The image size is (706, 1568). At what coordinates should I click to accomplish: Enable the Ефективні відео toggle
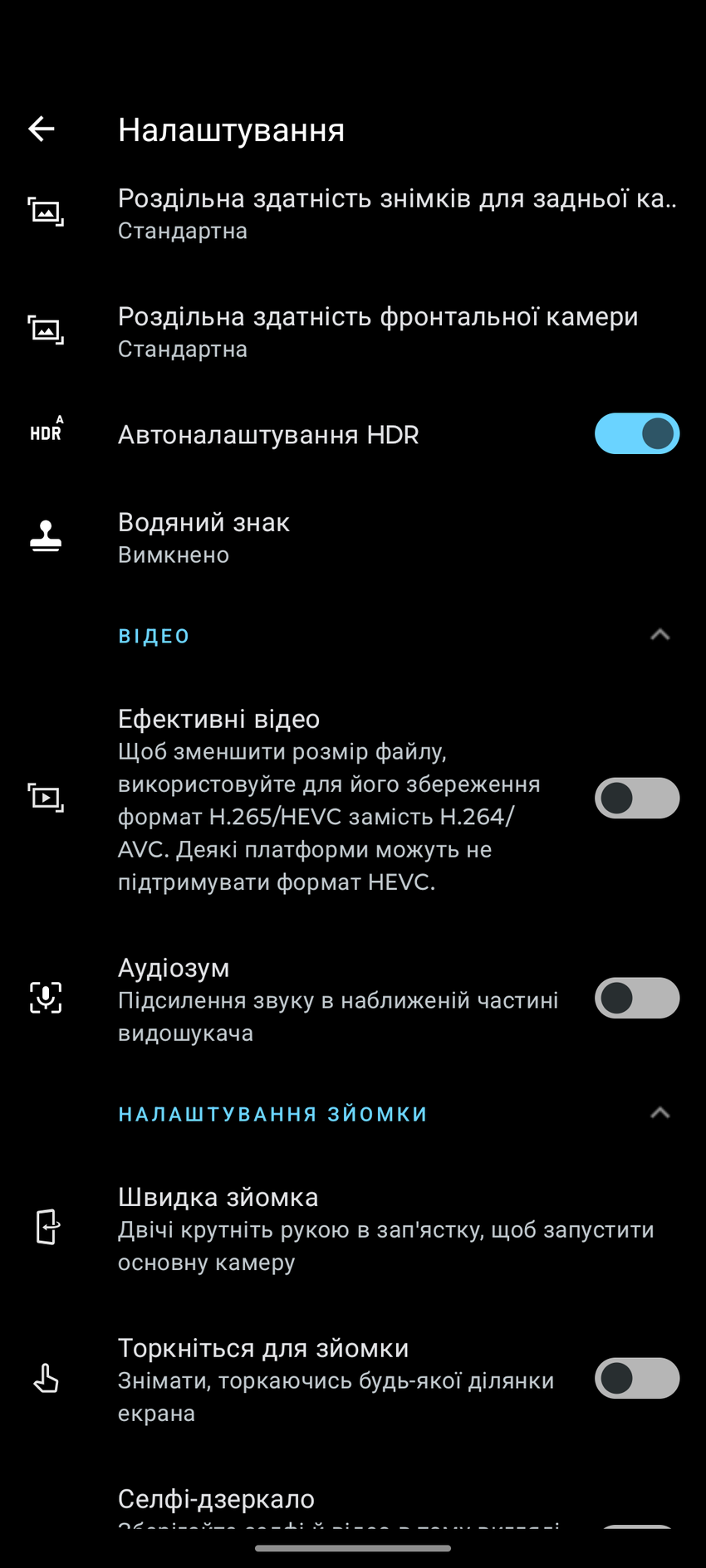[636, 799]
